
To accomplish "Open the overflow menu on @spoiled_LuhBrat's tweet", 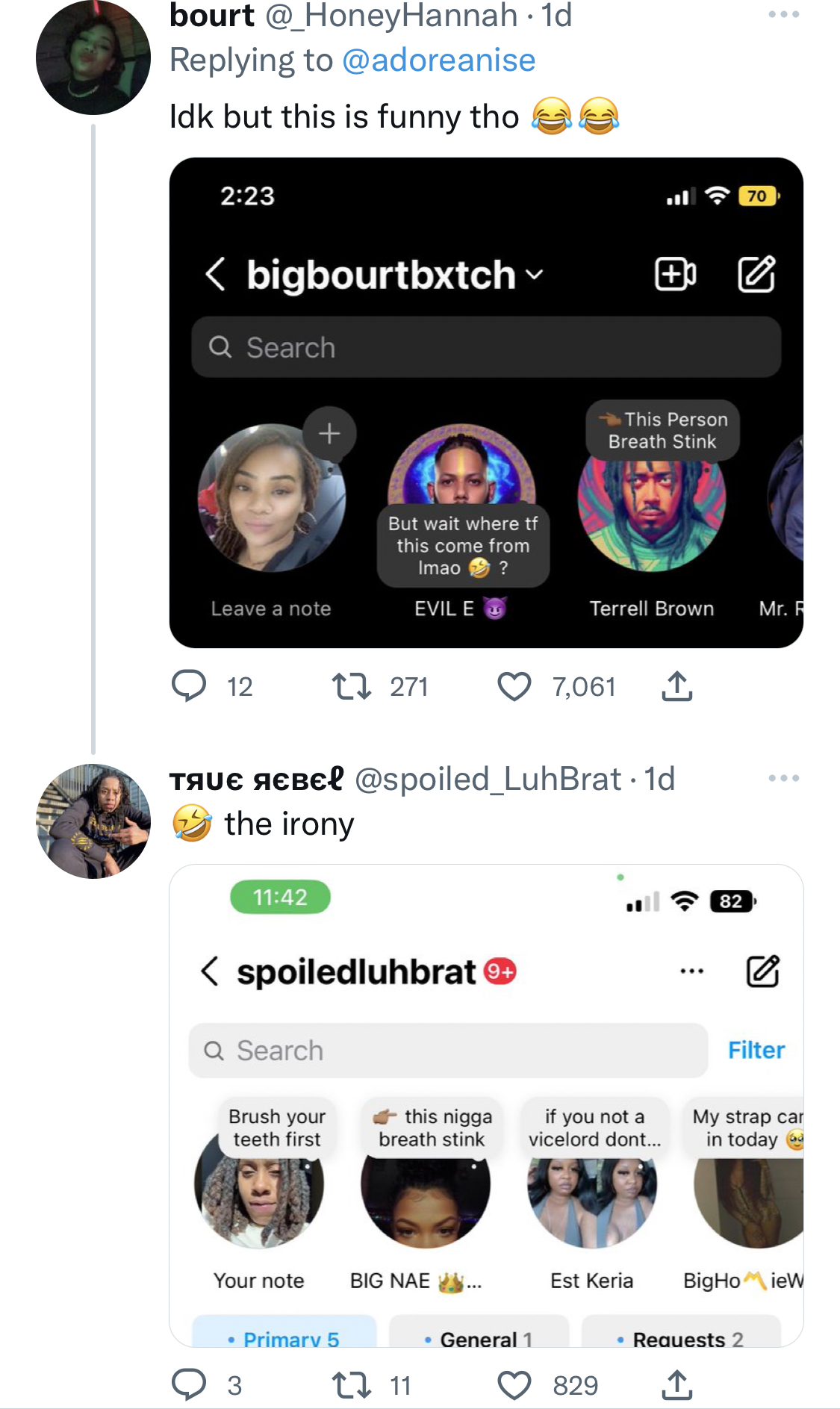I will tap(783, 778).
